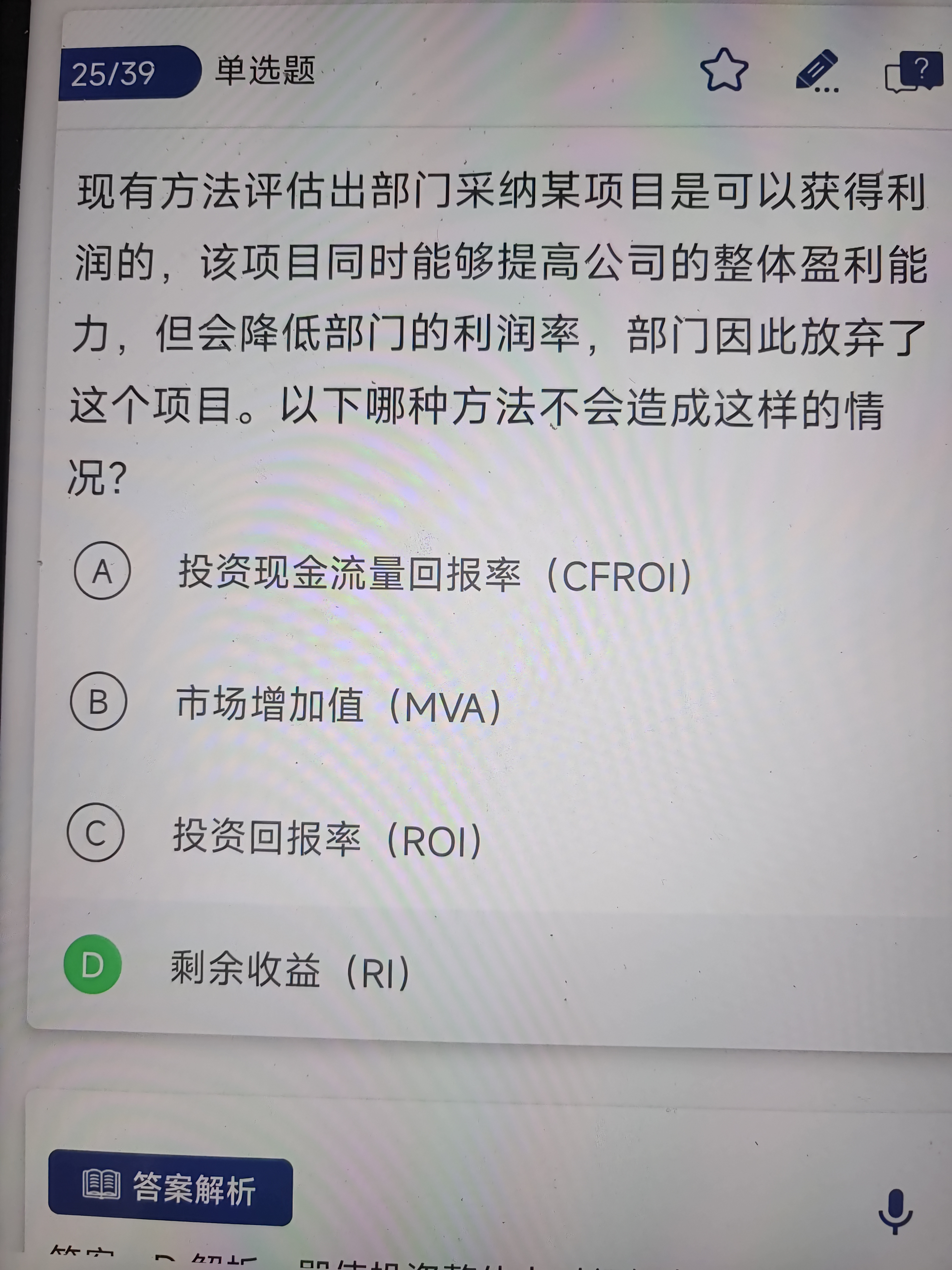
Task: Select option D 剩余收益 (RI)
Action: 93,965
